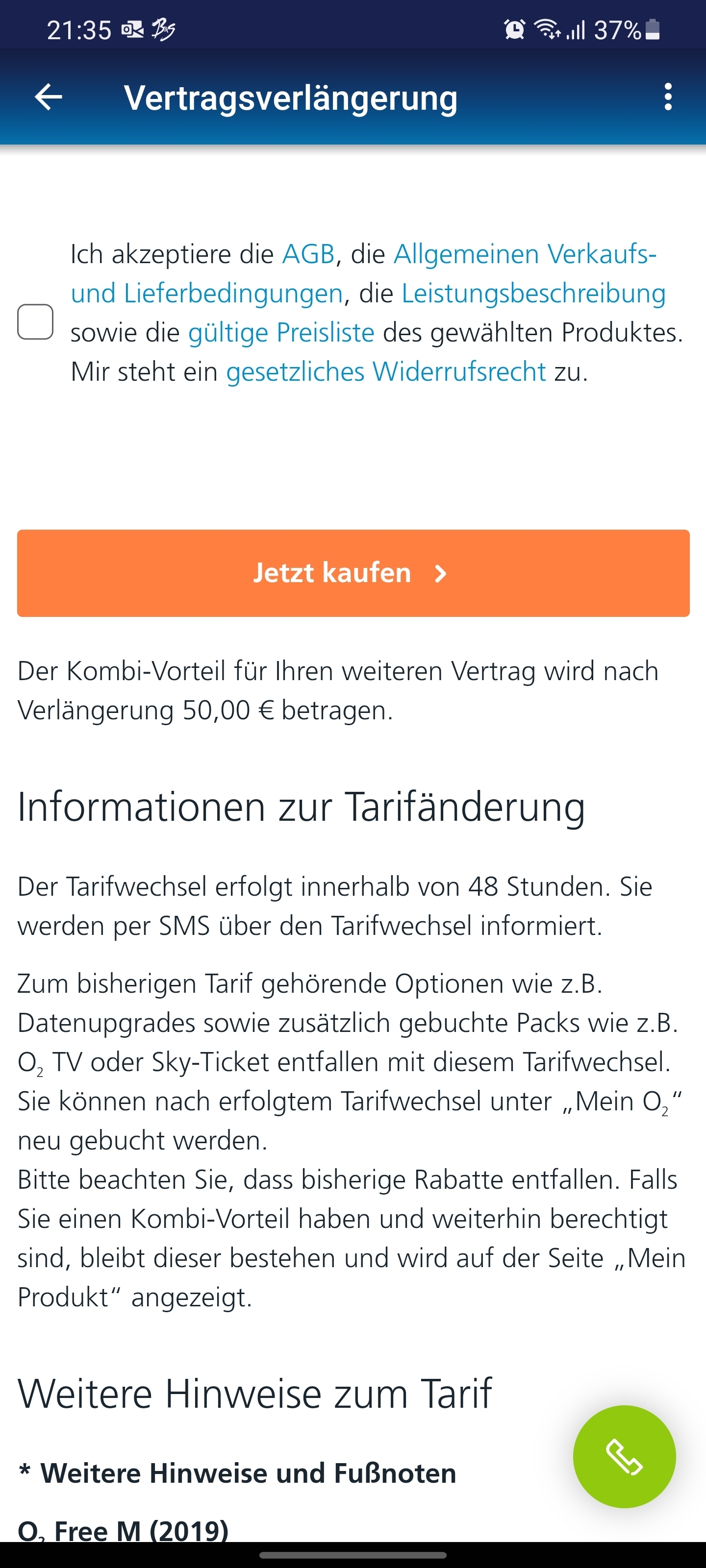
Task: Open the three-dot overflow menu
Action: point(668,97)
